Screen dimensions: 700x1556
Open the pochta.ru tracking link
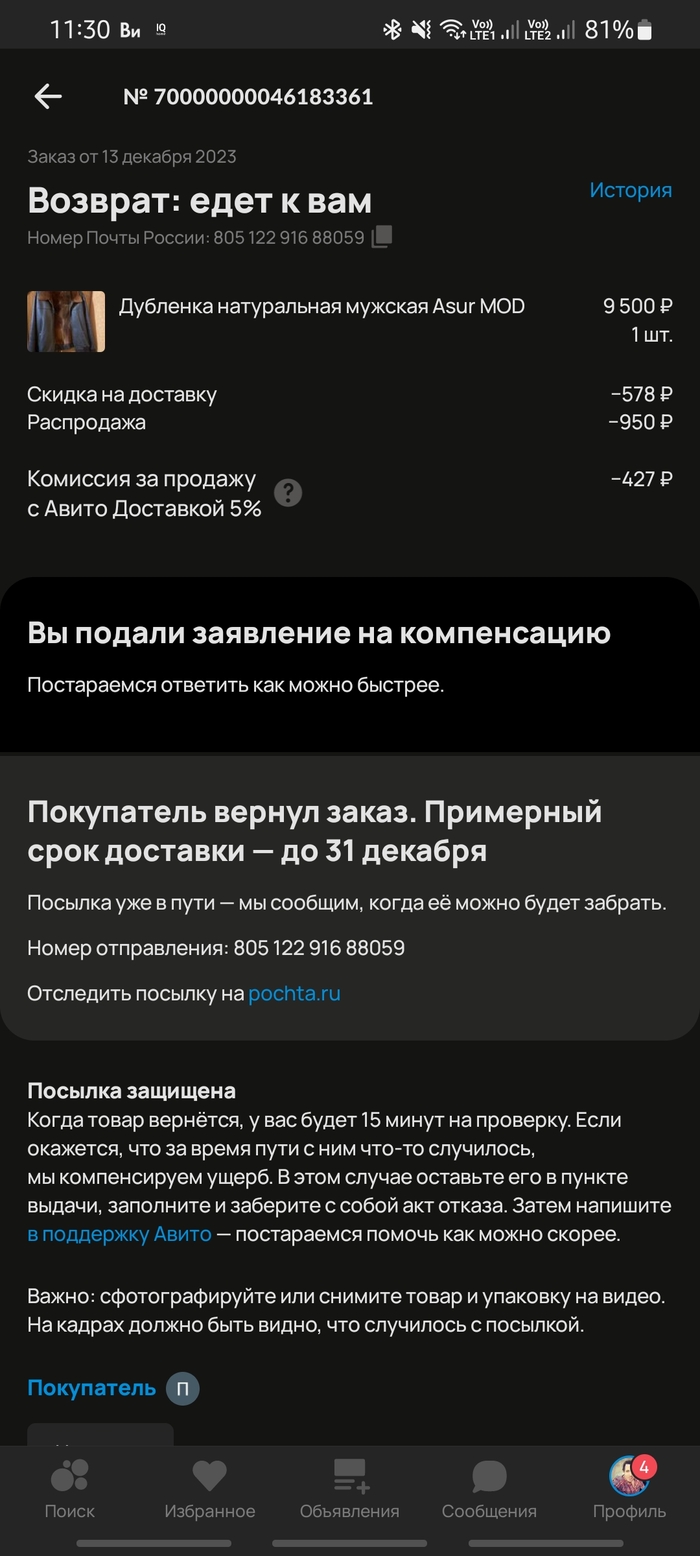[x=294, y=994]
